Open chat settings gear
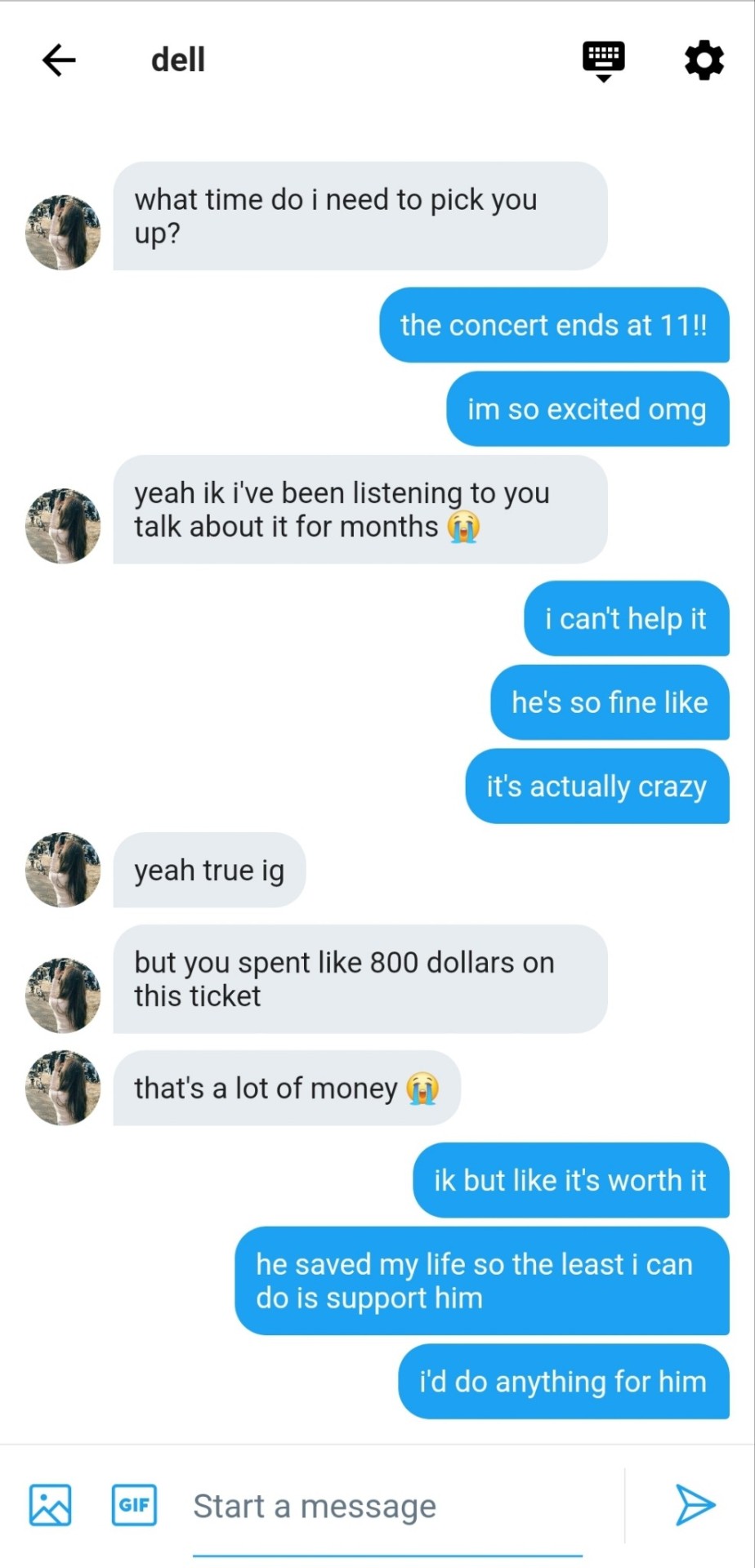Image resolution: width=755 pixels, height=1568 pixels. (704, 60)
